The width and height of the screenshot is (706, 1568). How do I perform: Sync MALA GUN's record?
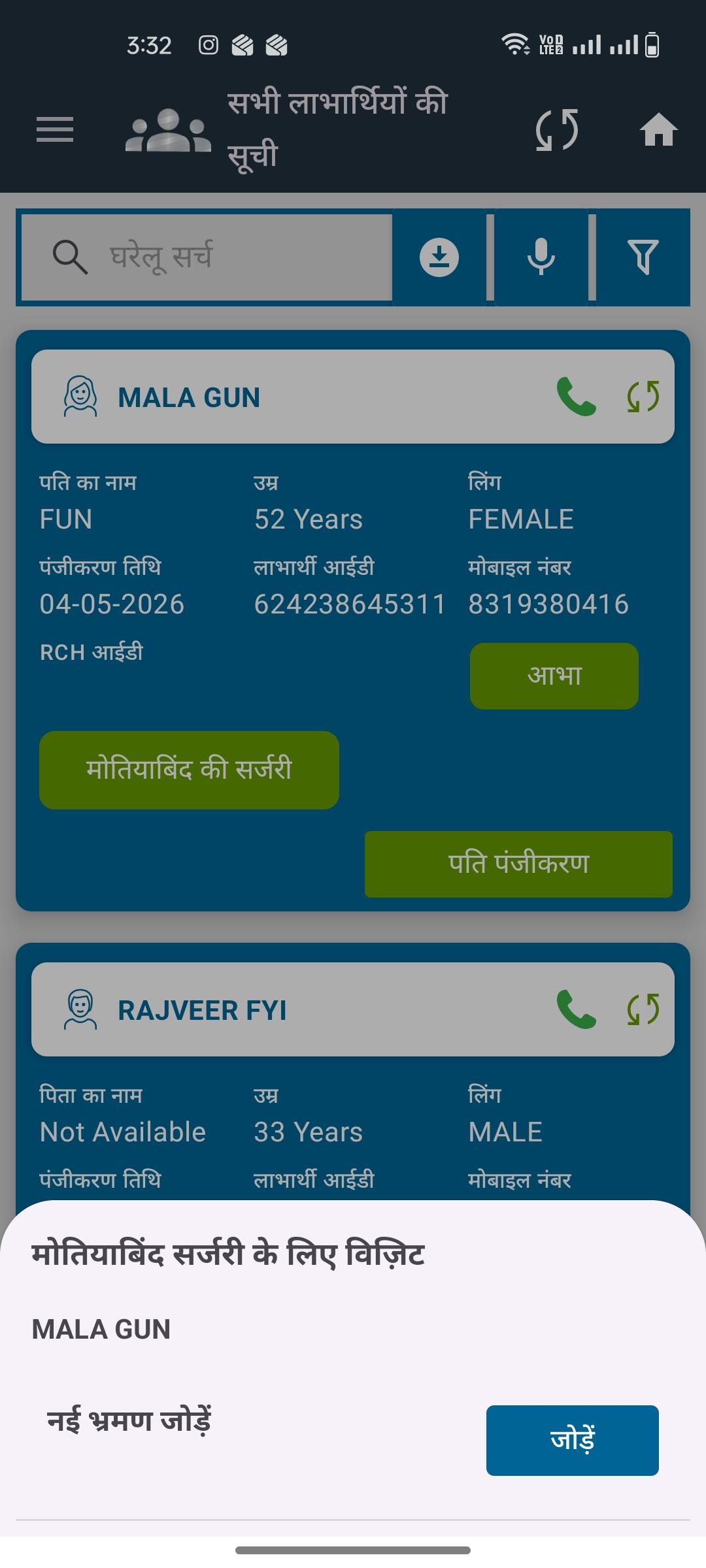[643, 397]
